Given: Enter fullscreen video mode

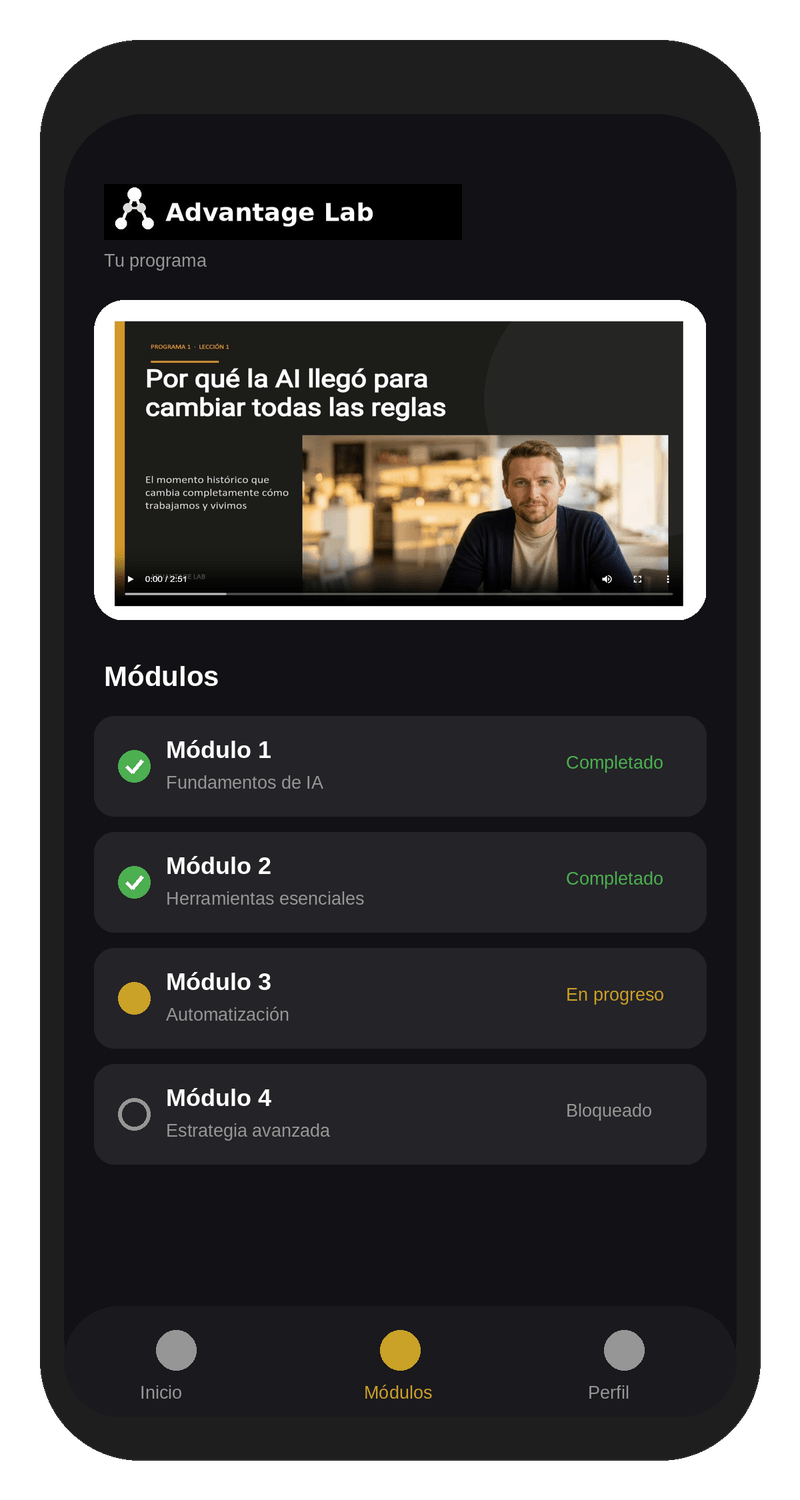Looking at the screenshot, I should (638, 579).
